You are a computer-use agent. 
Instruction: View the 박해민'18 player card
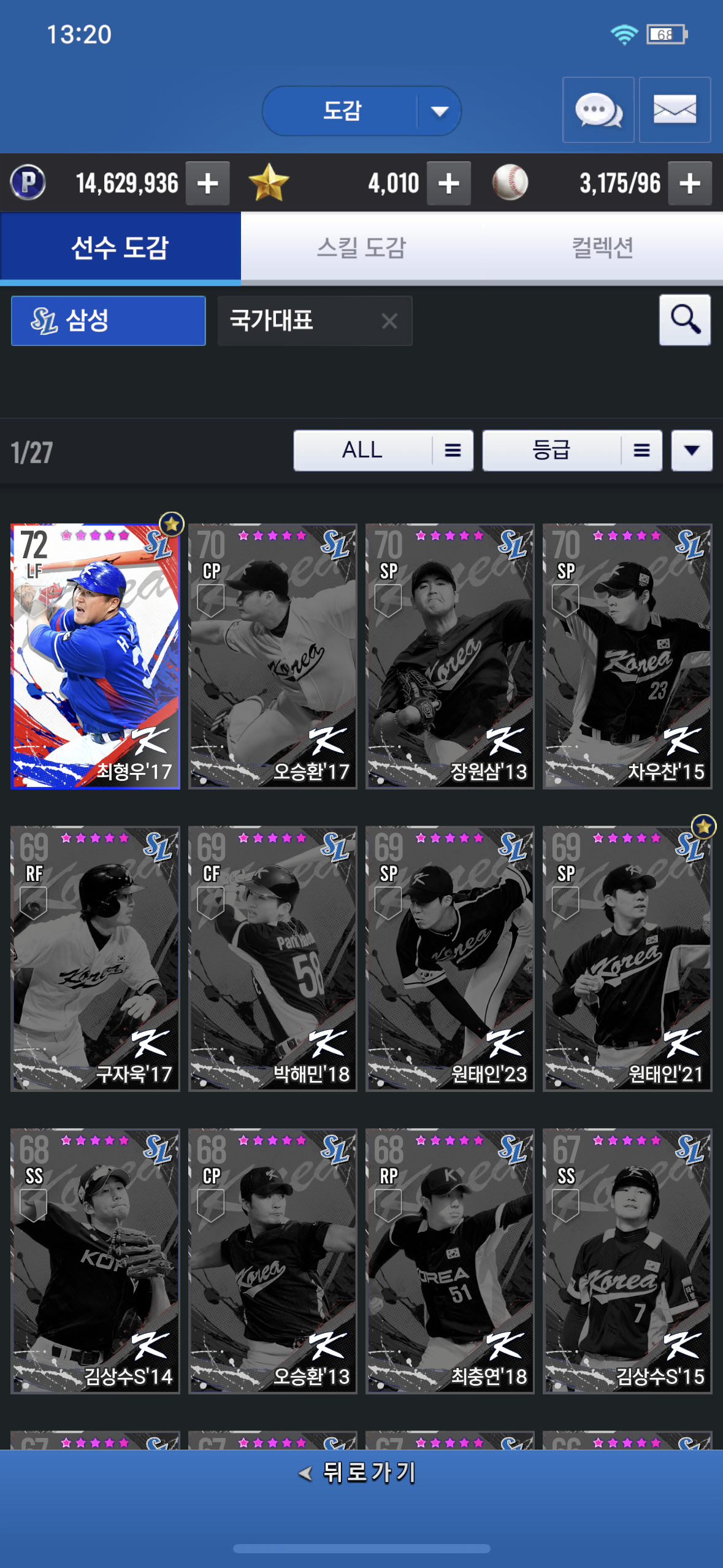pos(273,958)
